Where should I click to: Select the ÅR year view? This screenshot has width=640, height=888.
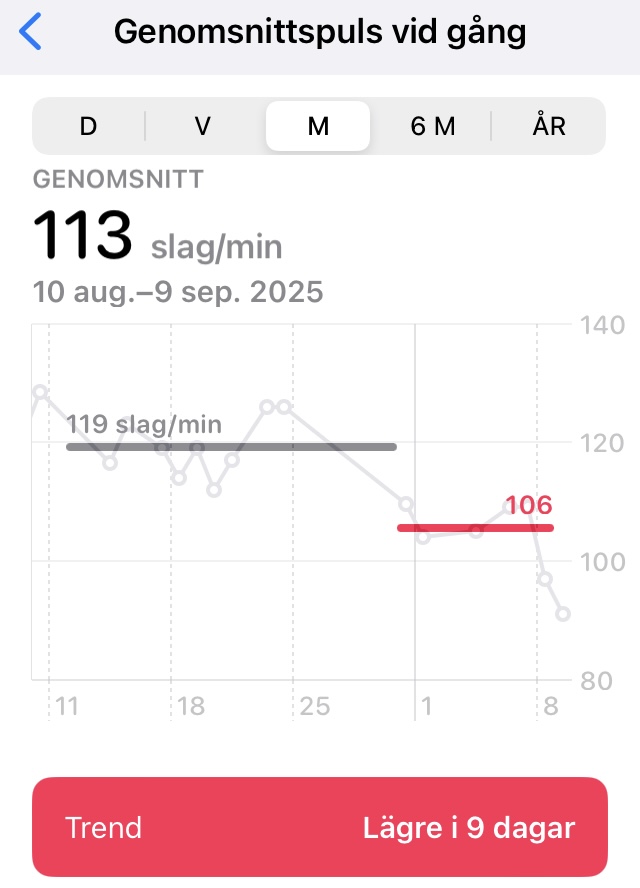(x=549, y=126)
